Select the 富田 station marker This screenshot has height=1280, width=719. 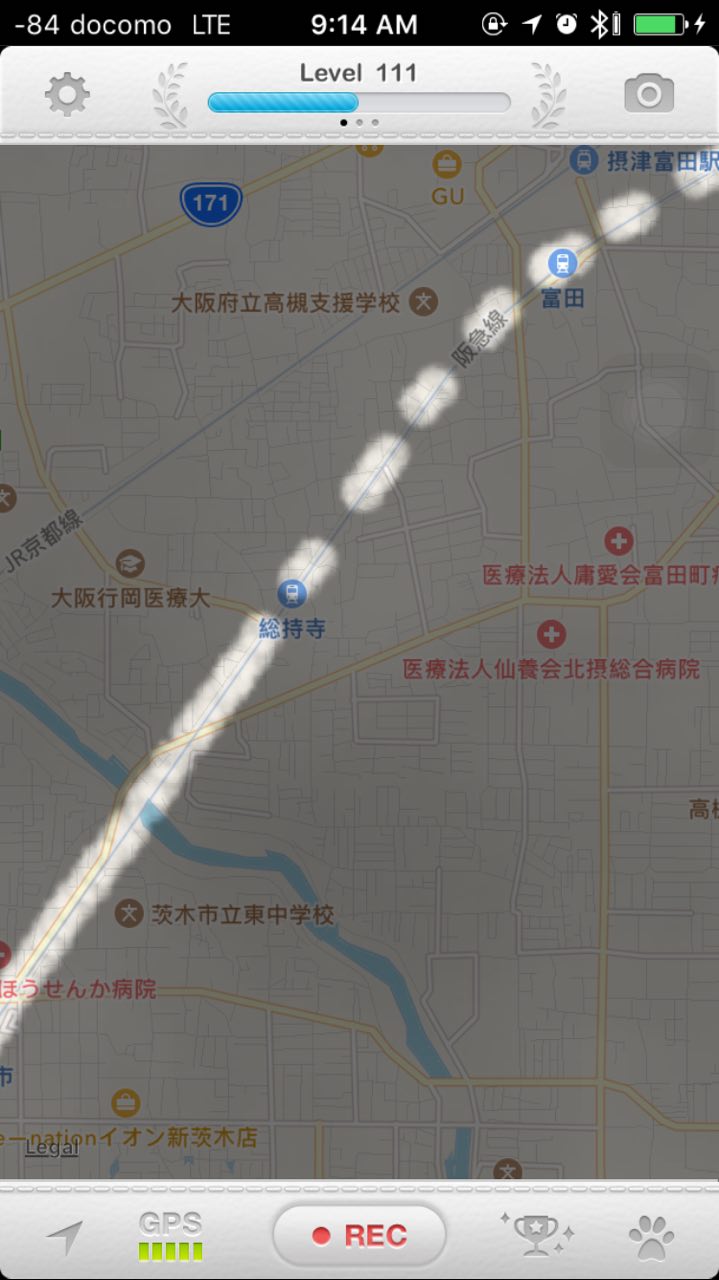562,263
